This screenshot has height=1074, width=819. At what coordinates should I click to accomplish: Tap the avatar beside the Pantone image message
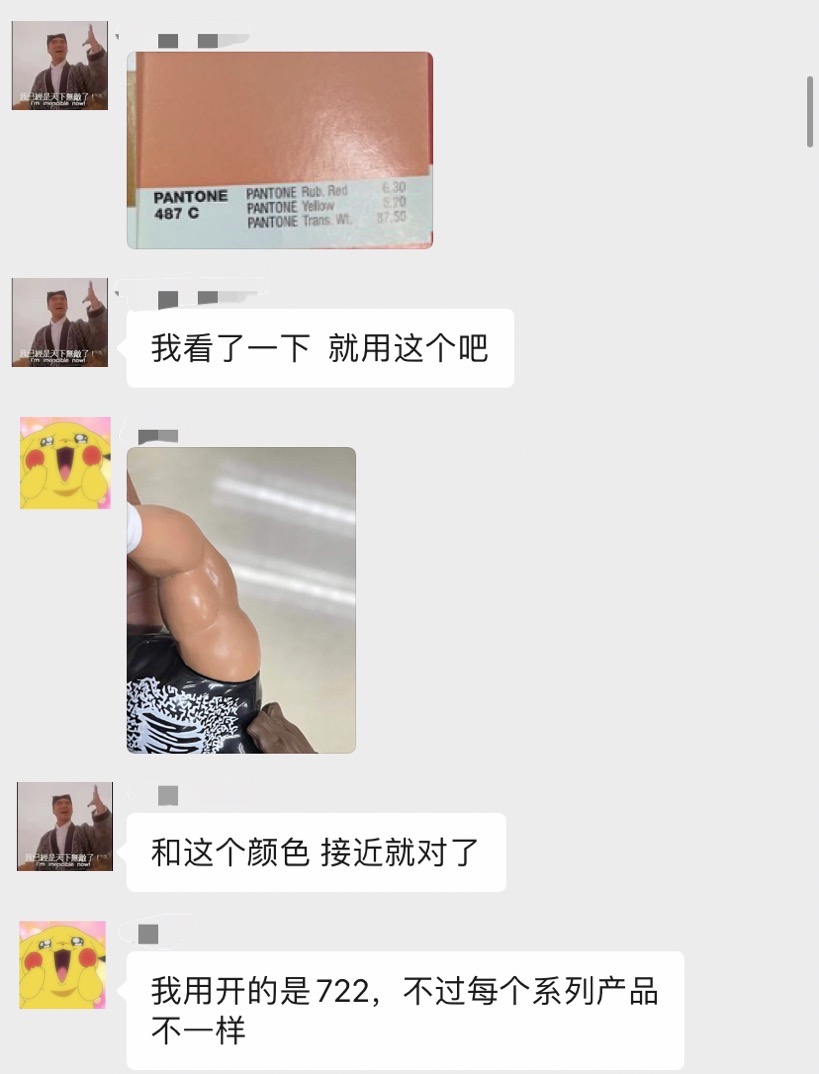(60, 65)
